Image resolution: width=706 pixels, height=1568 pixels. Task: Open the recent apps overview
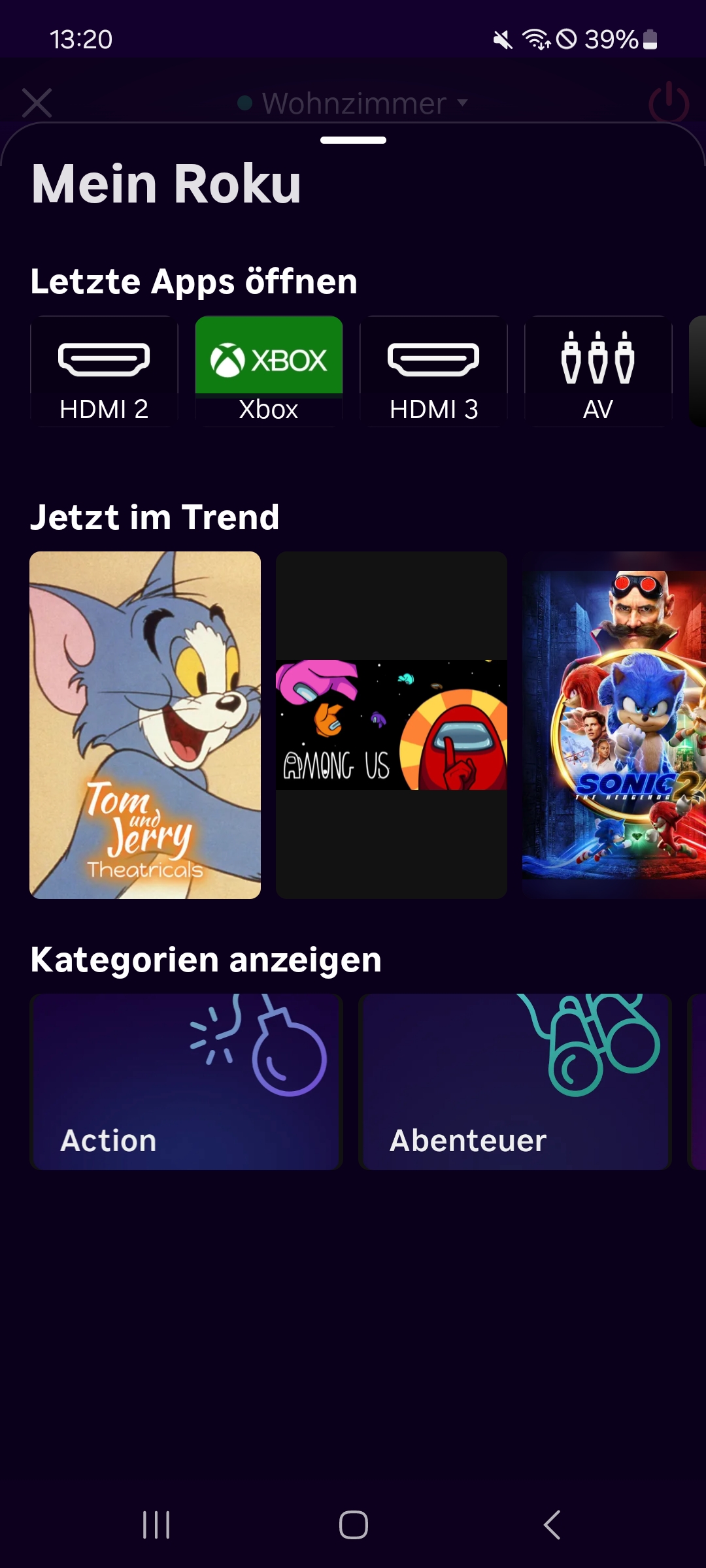[156, 1525]
